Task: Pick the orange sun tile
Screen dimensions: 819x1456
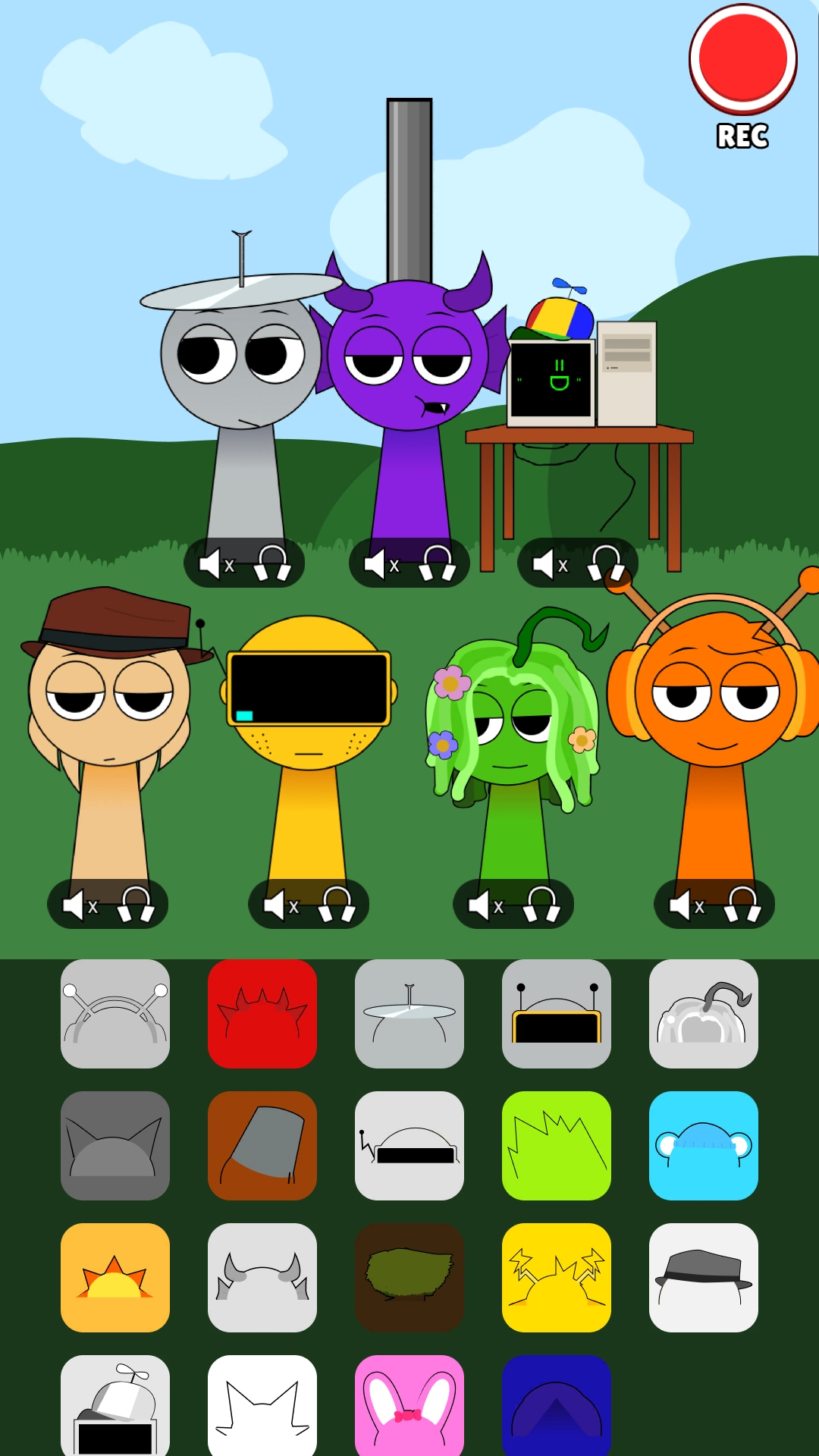Action: [x=115, y=1278]
